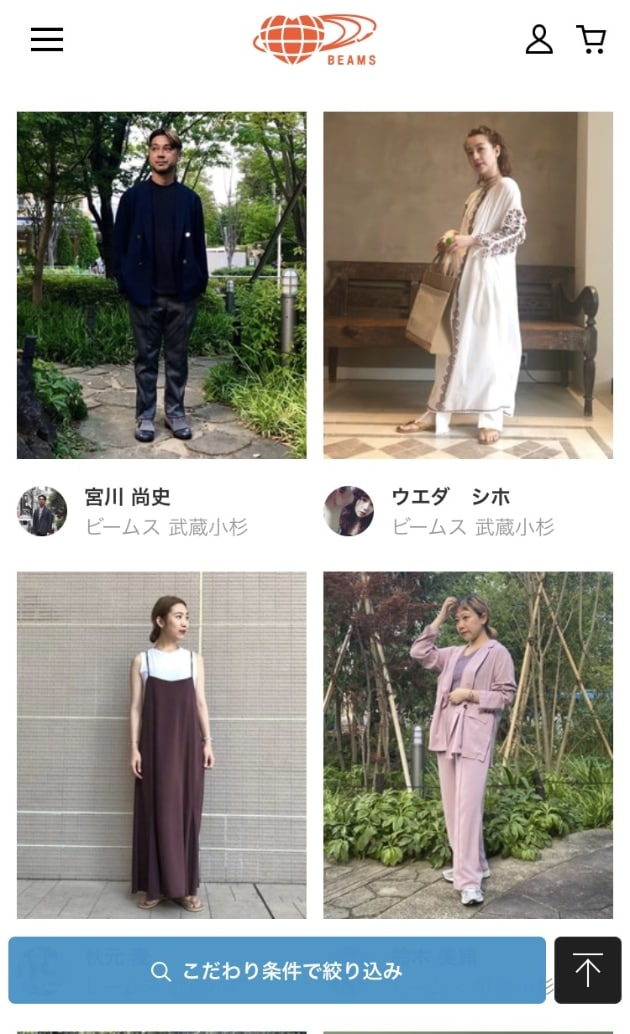Go to the BEAMS home logo
Screen dimensions: 630x1034
pyautogui.click(x=315, y=40)
